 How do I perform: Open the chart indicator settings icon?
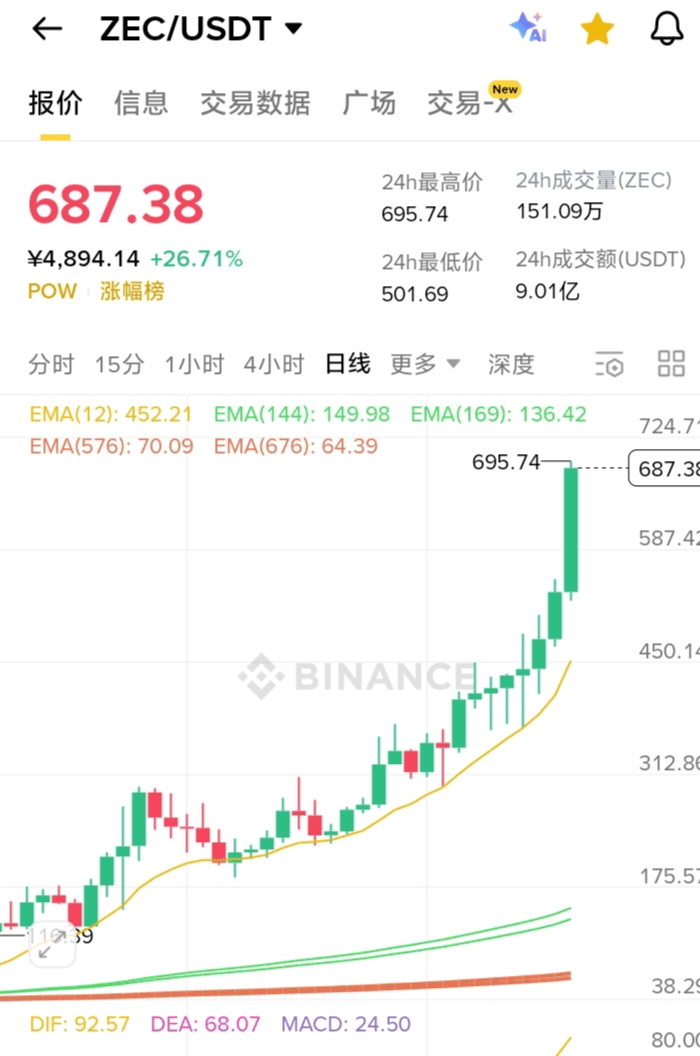[609, 364]
